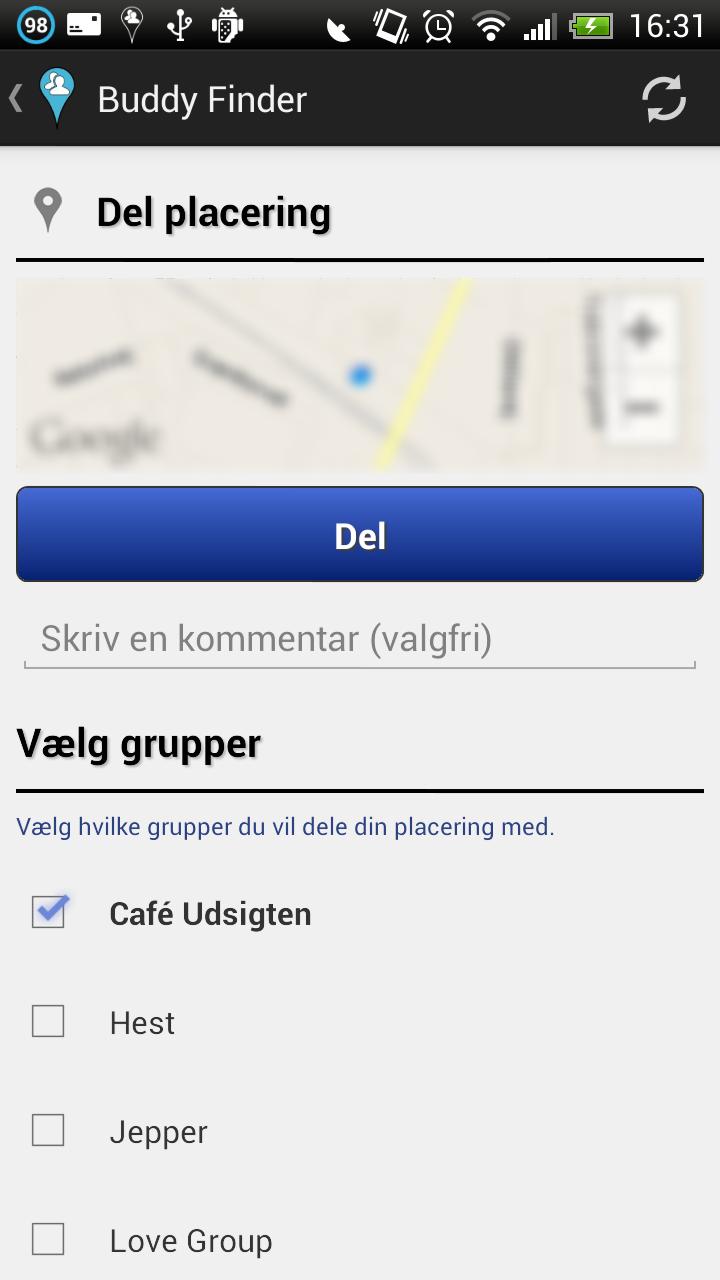Check the Hest group checkbox

(48, 1021)
